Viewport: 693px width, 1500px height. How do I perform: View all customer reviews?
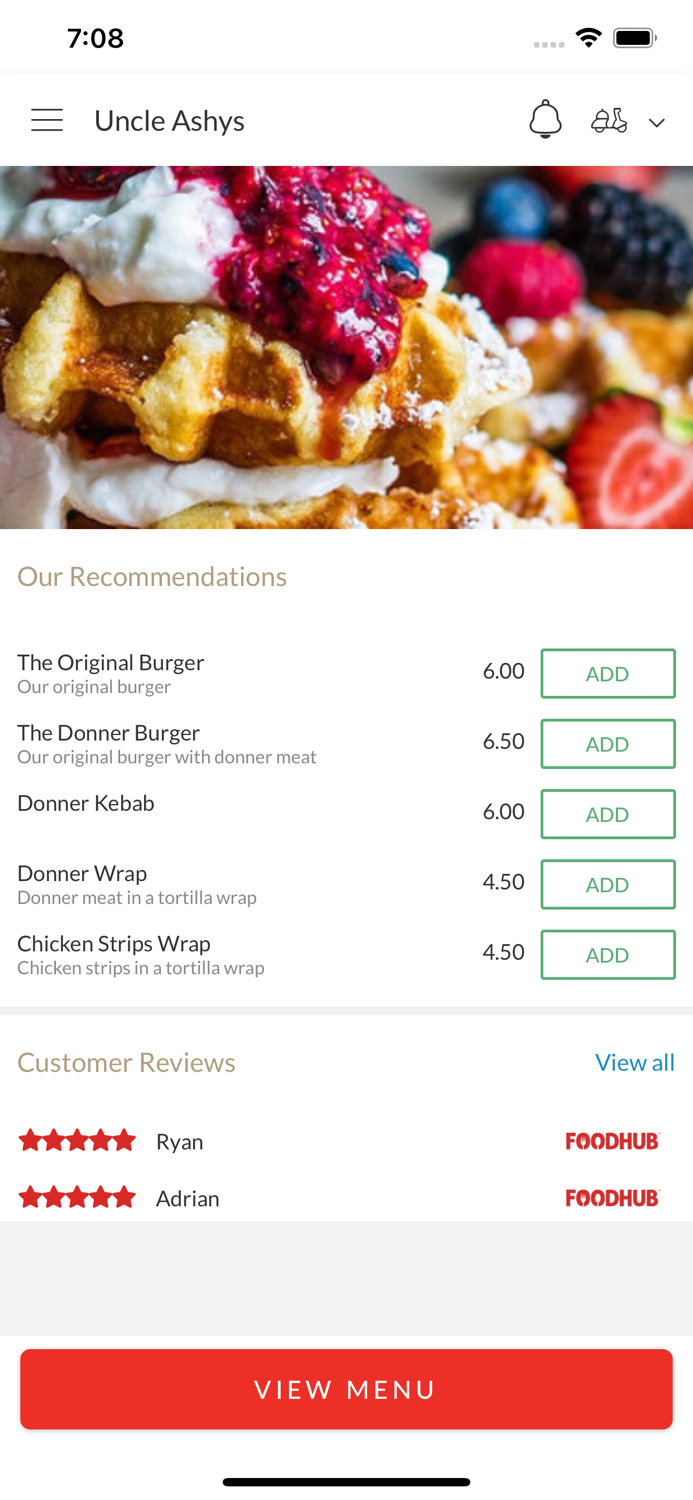[634, 1062]
